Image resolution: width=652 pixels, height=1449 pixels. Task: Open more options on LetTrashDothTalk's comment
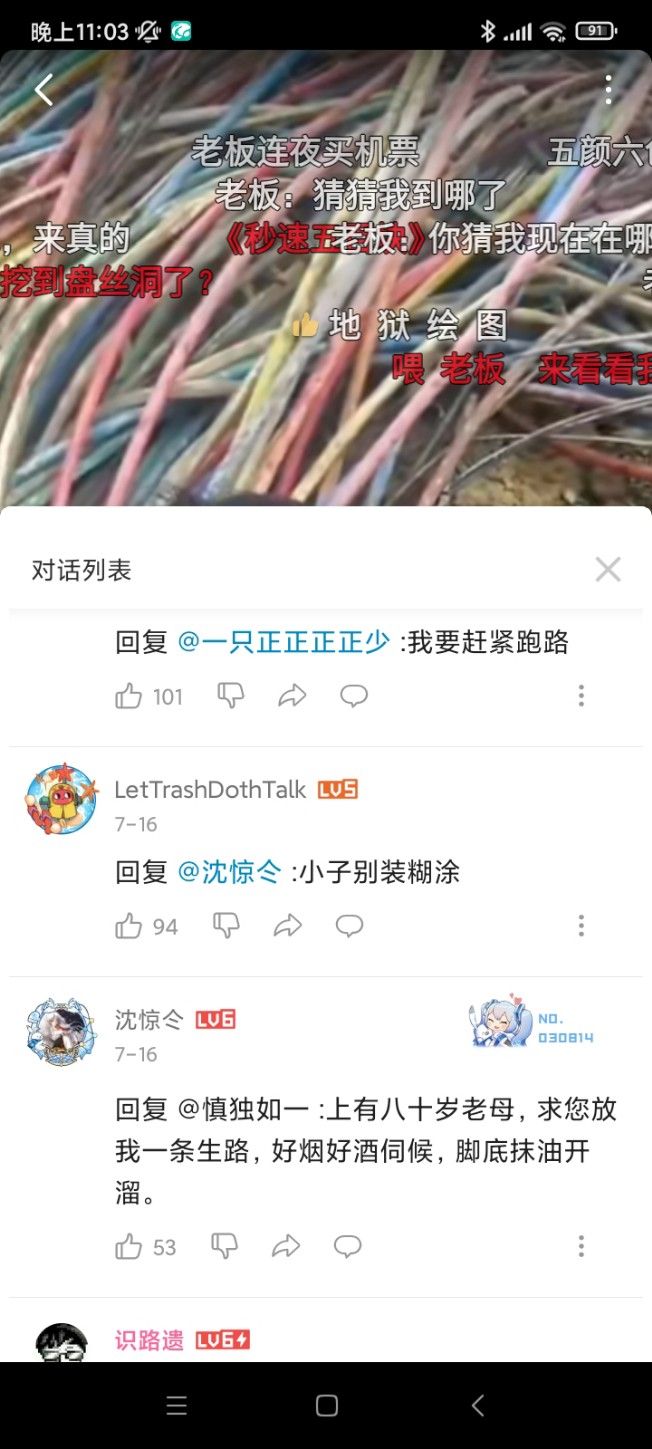(x=581, y=926)
